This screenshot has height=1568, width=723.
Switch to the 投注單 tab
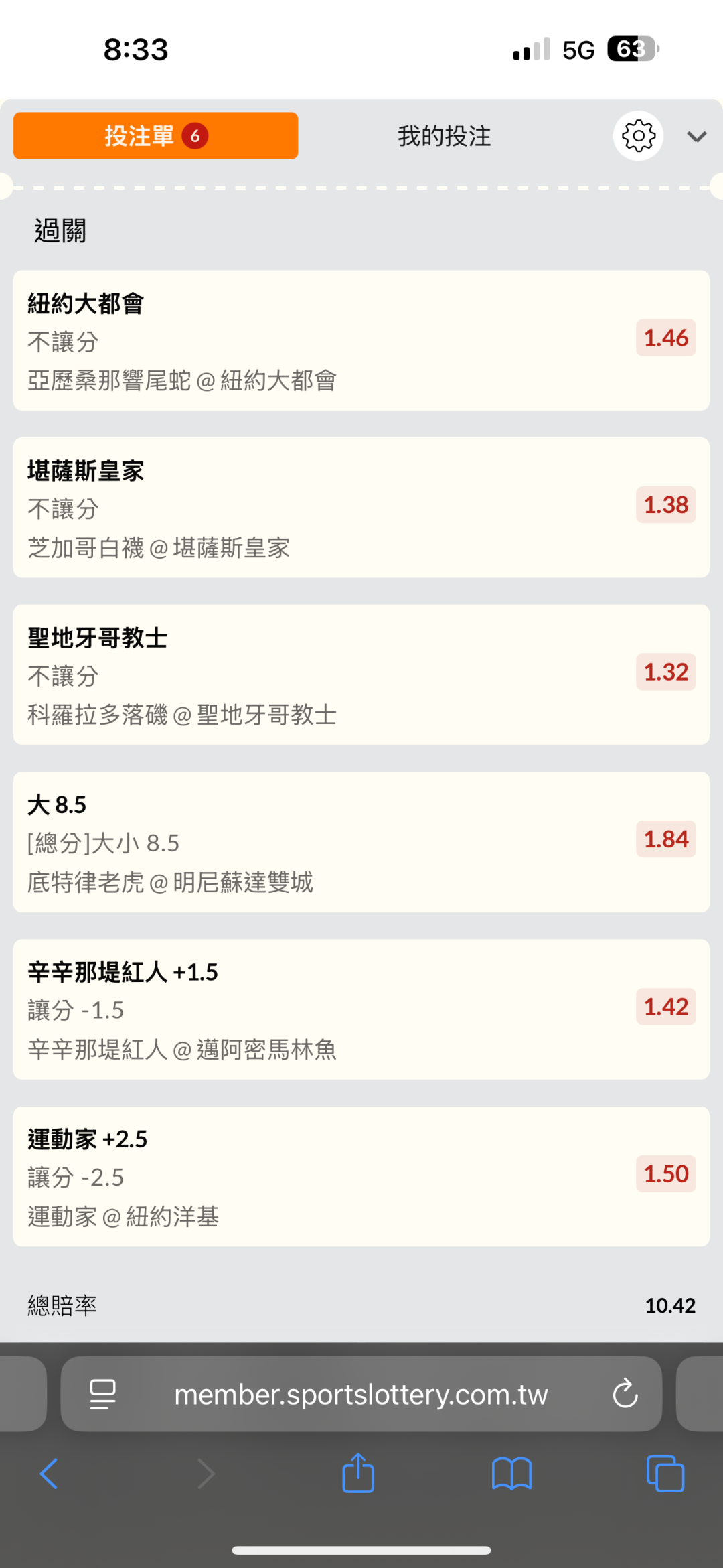[x=155, y=136]
